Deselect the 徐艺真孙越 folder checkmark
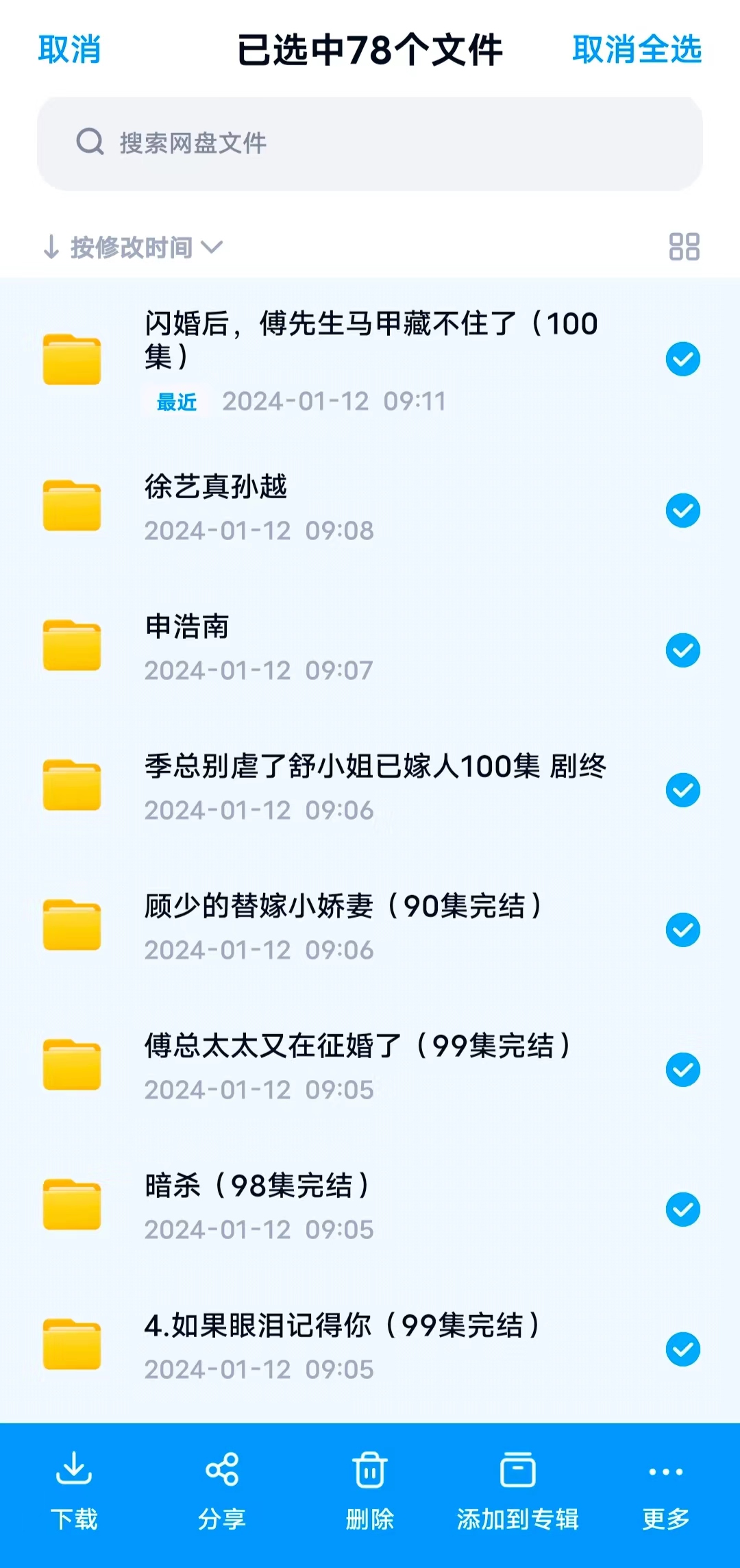 682,511
